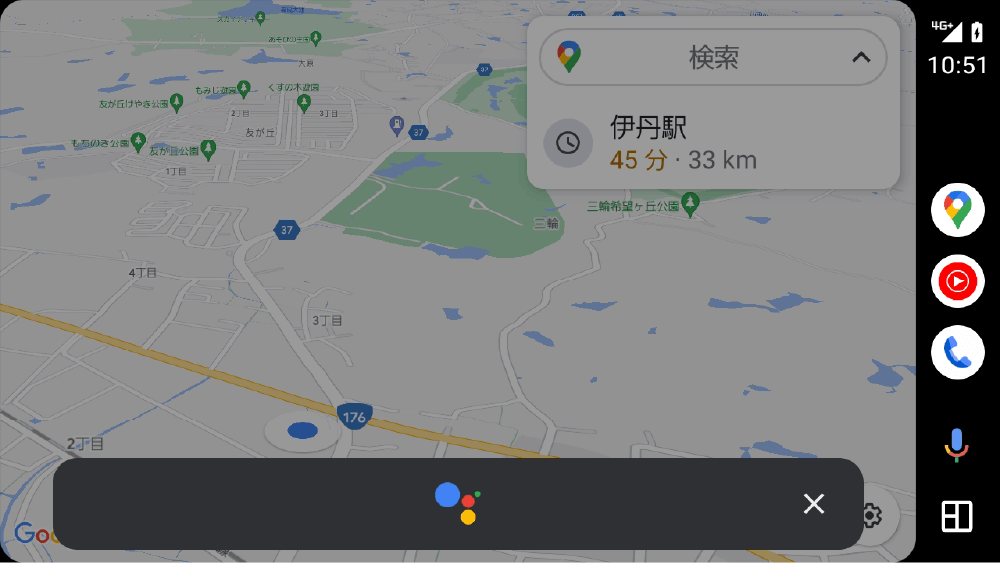Open Google Maps from the side rail
The height and width of the screenshot is (563, 1000).
point(957,210)
